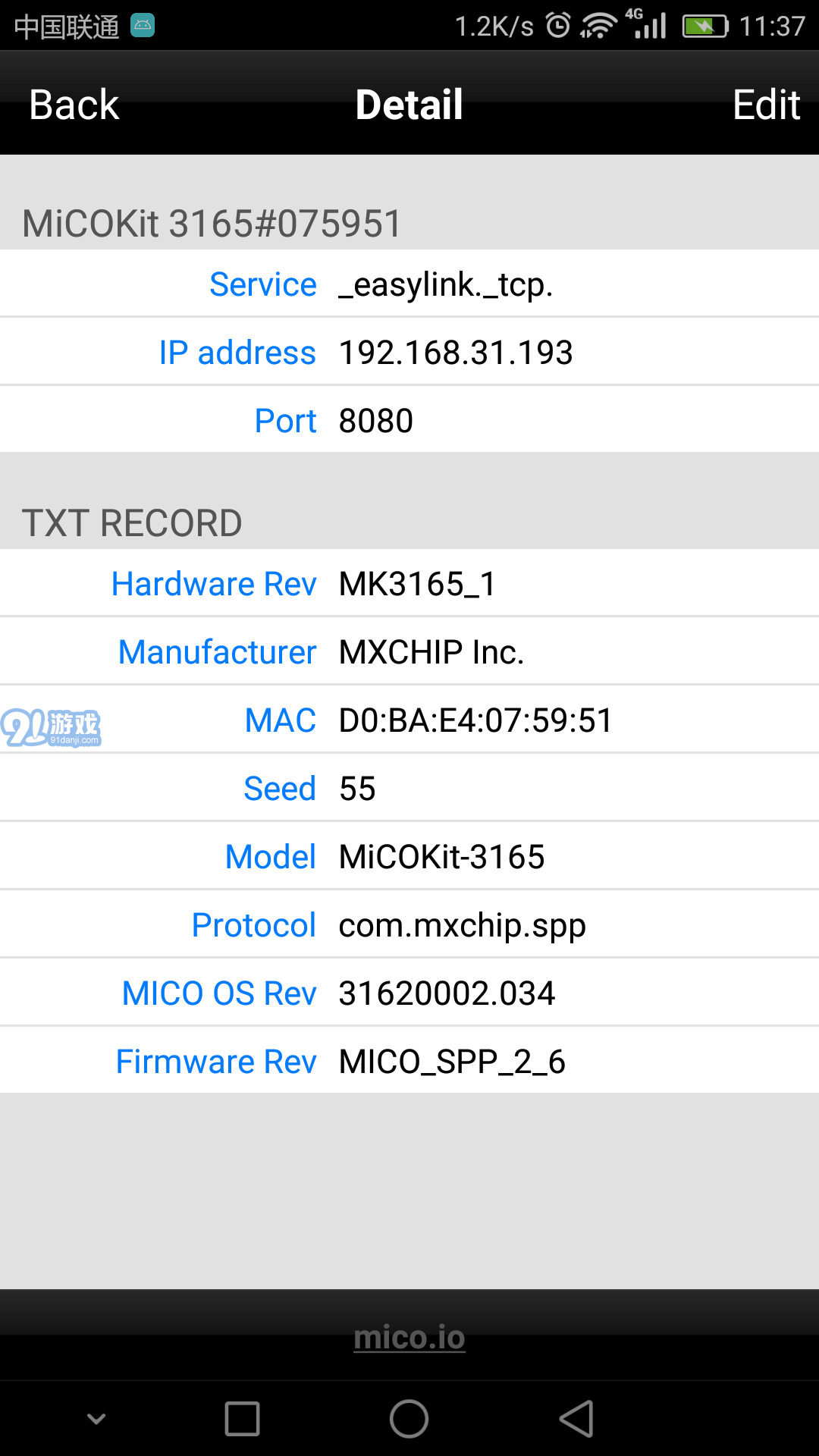Viewport: 819px width, 1456px height.
Task: Open the mico.io link
Action: click(x=409, y=1336)
